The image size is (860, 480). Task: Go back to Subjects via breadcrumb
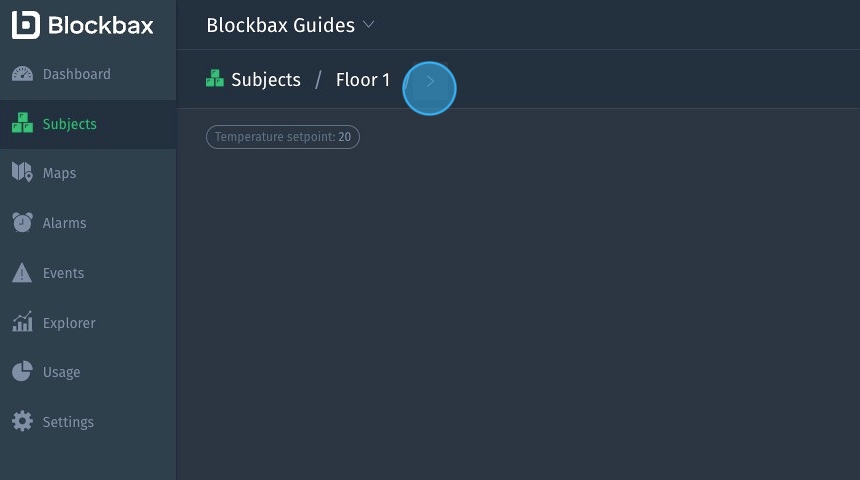pyautogui.click(x=265, y=80)
